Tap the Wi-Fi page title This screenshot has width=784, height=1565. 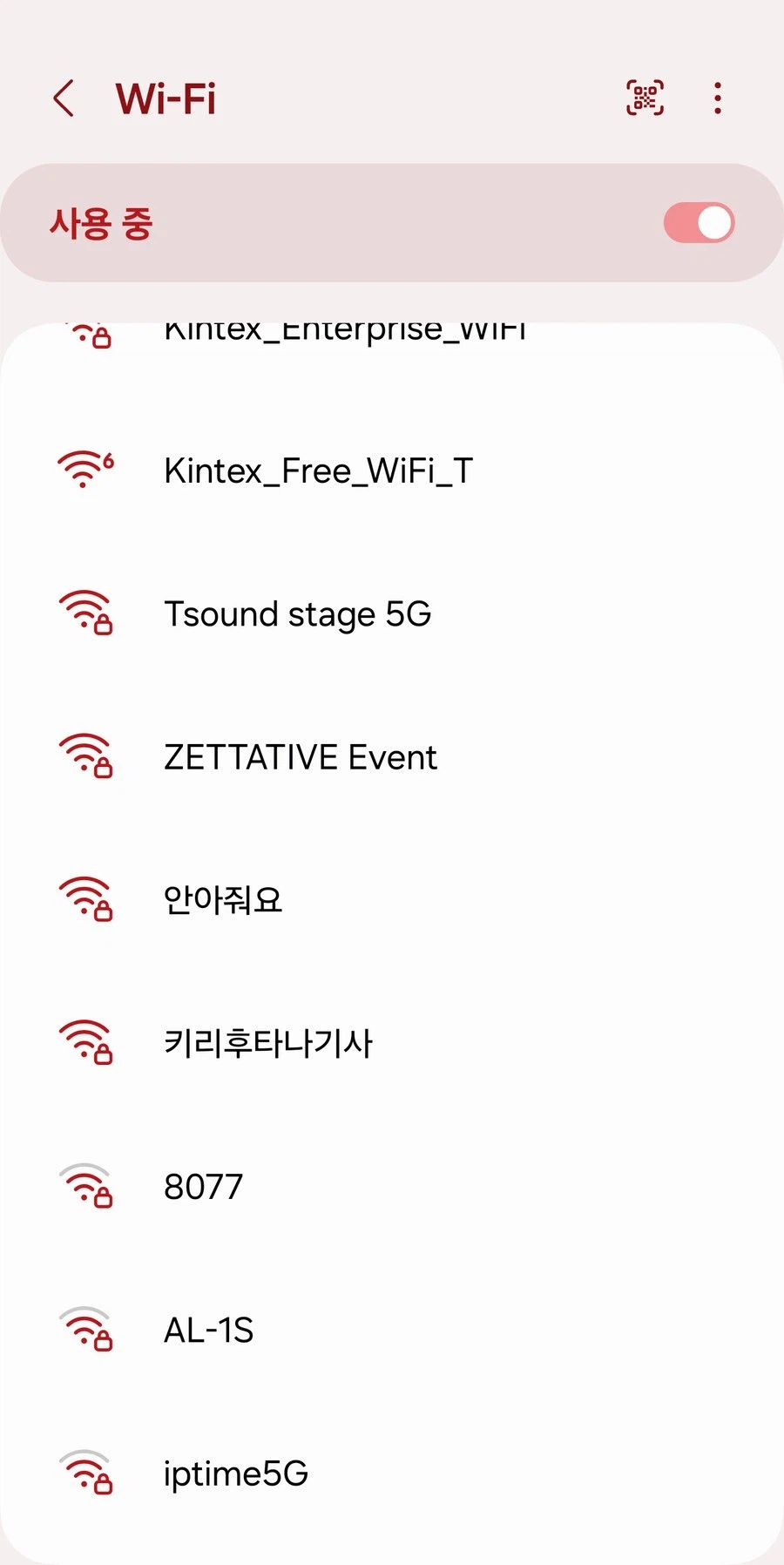[166, 98]
